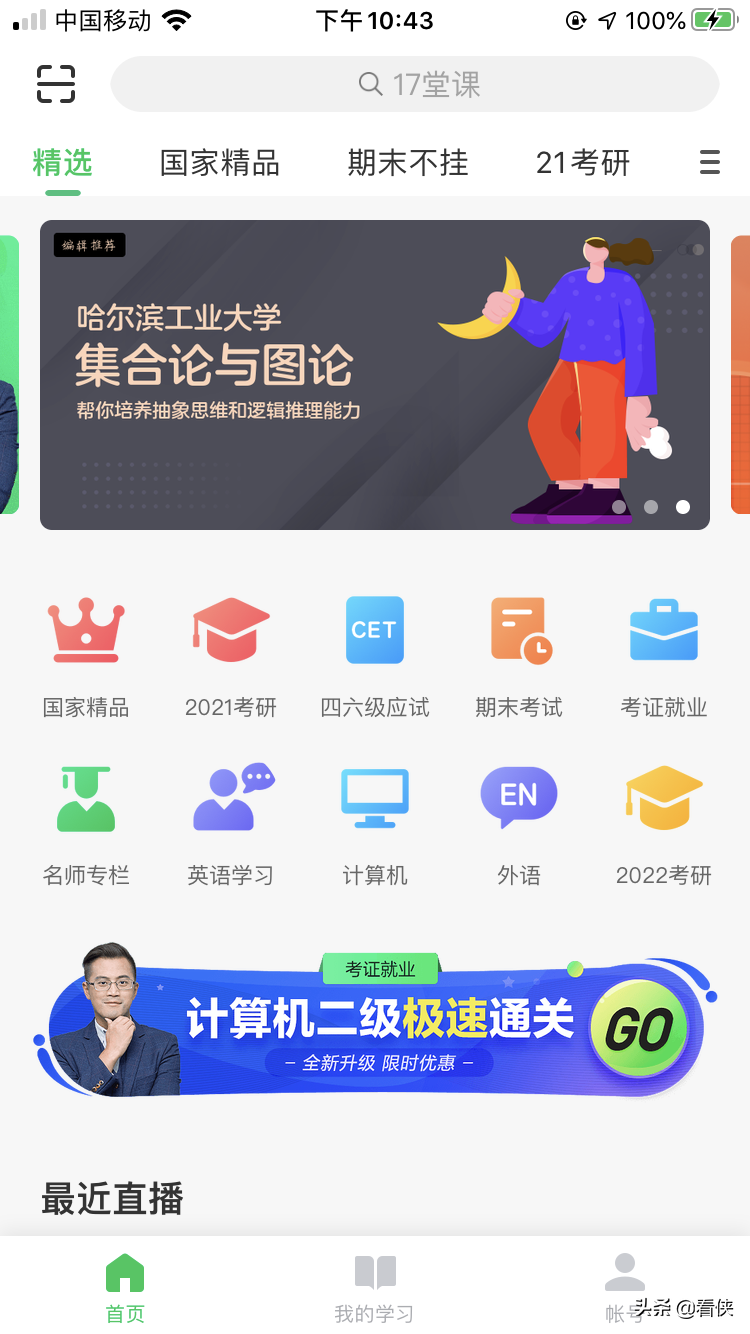Tap the 17堂课 search field
The image size is (750, 1334).
coord(414,84)
